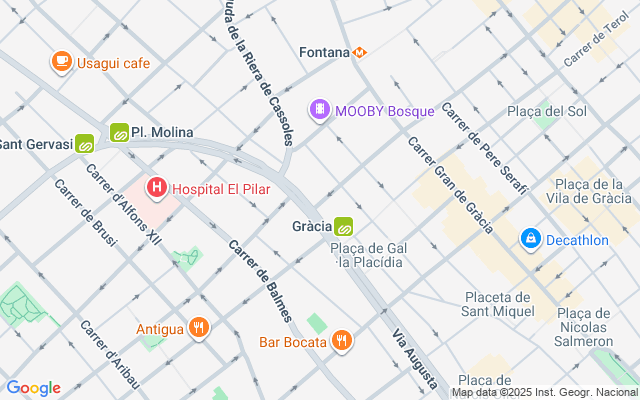The width and height of the screenshot is (640, 400).
Task: Open the Sant Gervasi station marker
Action: pyautogui.click(x=84, y=143)
